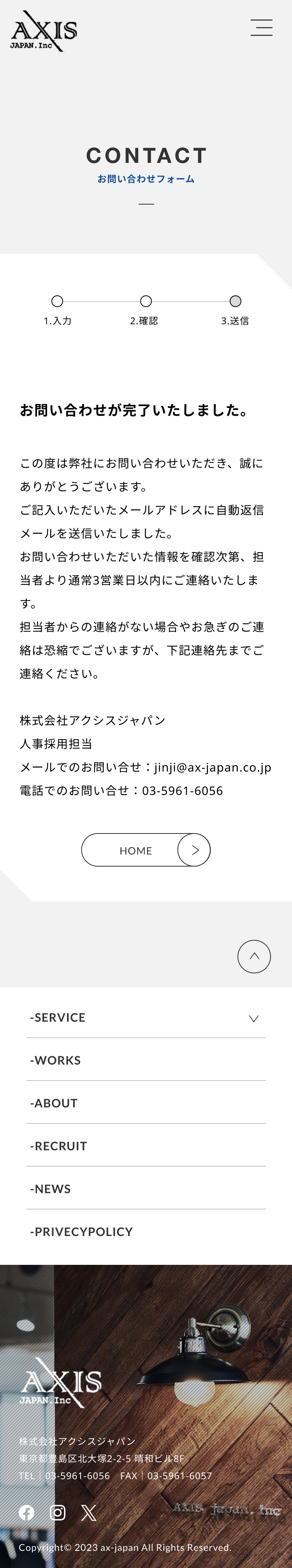Open the ABOUT footer link
The width and height of the screenshot is (292, 1568).
click(54, 1103)
